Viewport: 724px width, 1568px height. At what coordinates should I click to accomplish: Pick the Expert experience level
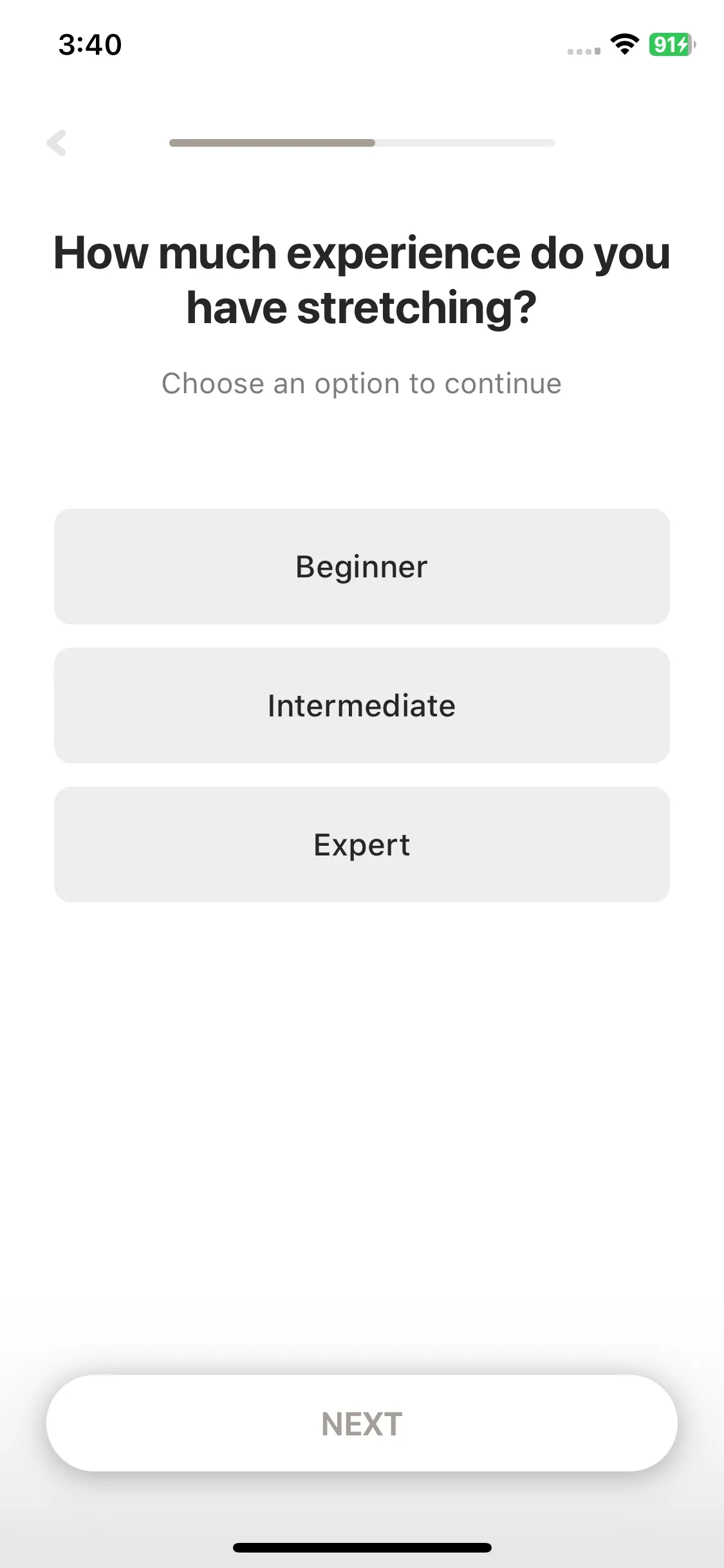pyautogui.click(x=362, y=845)
